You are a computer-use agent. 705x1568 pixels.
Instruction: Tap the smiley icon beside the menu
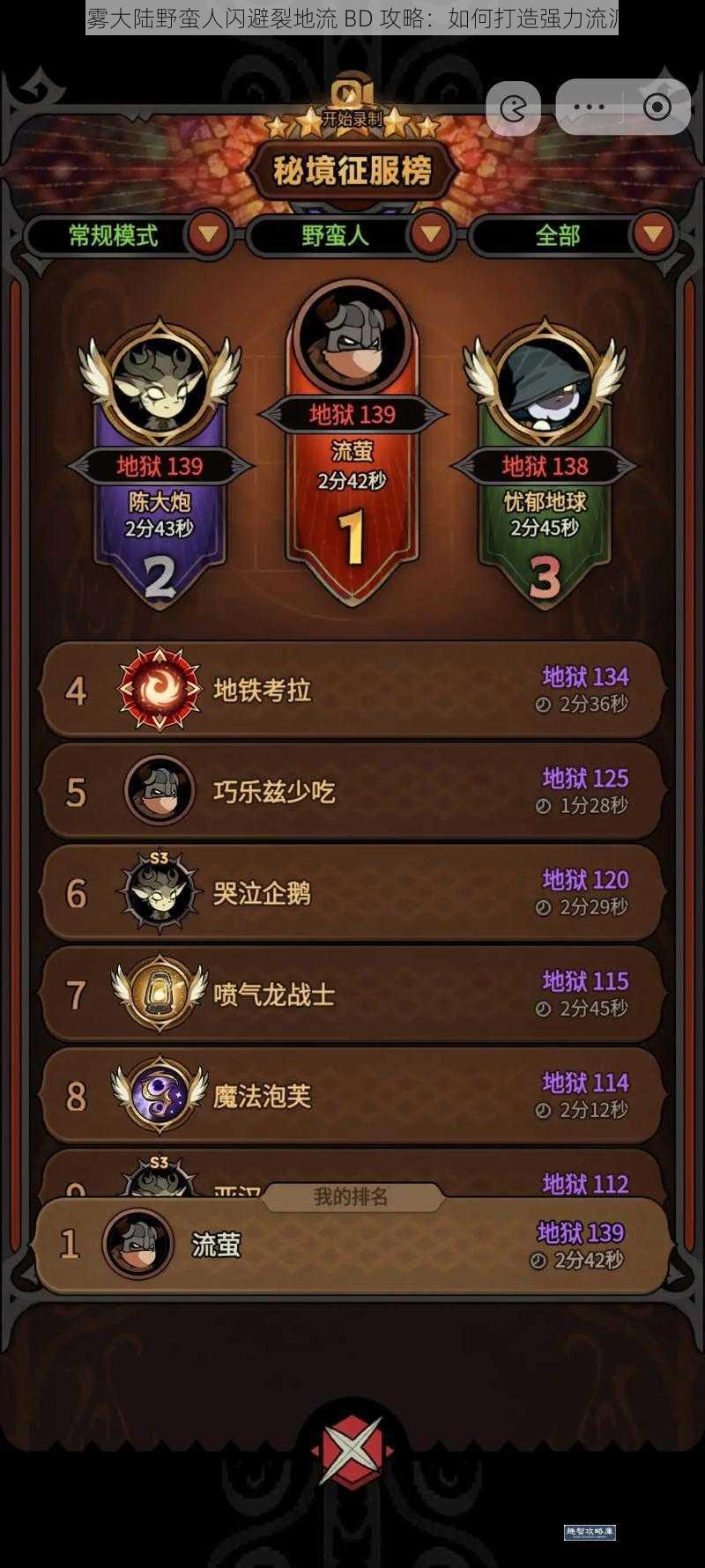point(514,107)
